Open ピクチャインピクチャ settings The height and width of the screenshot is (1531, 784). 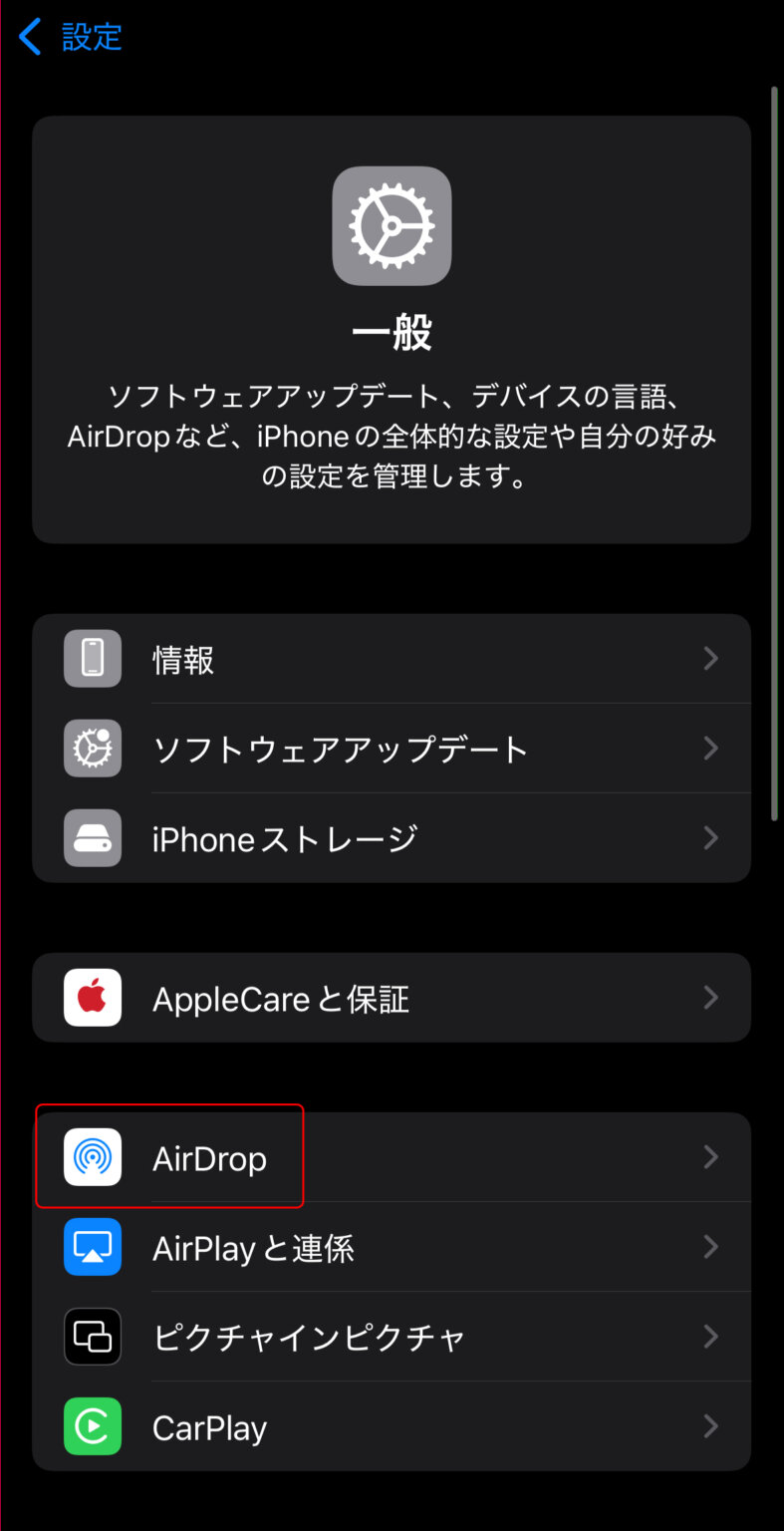(392, 1337)
